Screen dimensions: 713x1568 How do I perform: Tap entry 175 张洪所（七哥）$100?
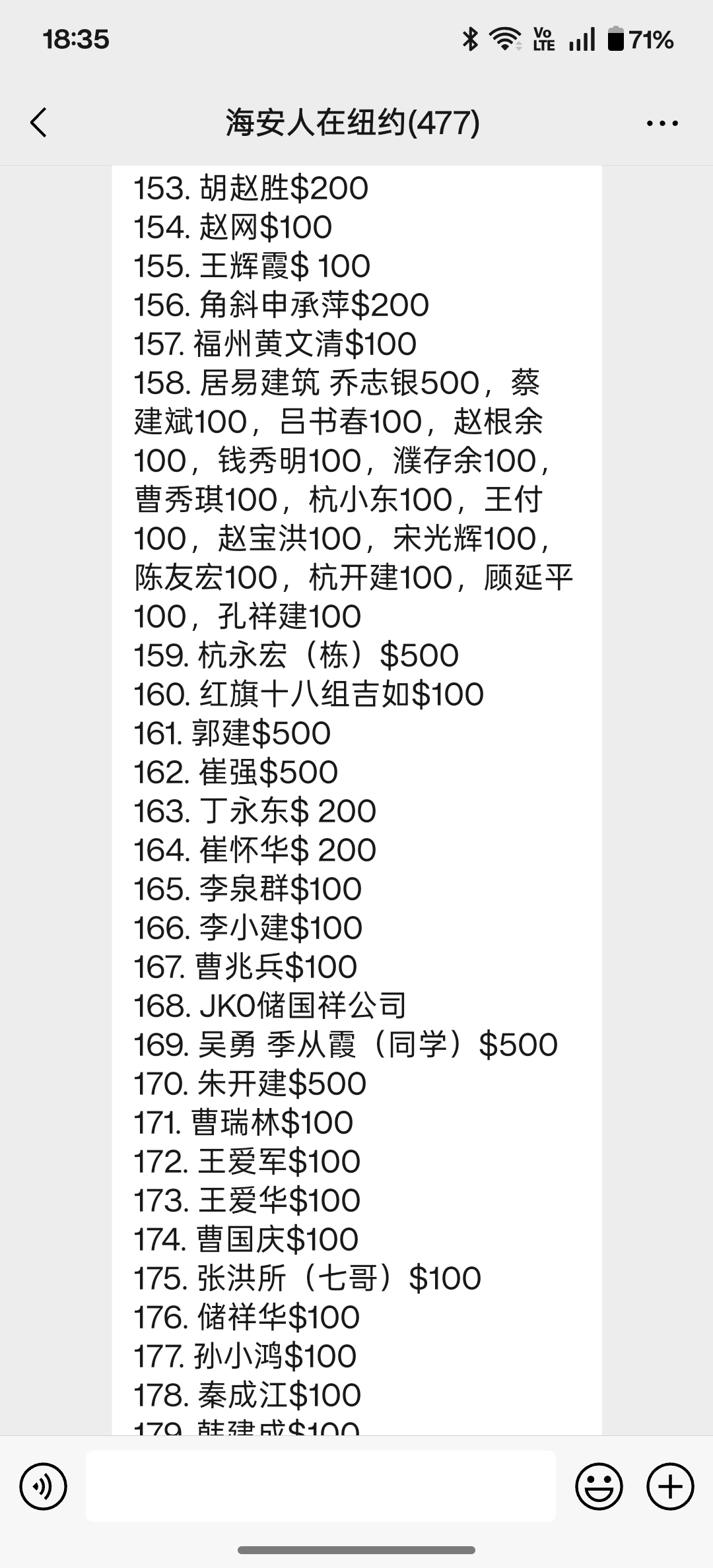(x=307, y=1277)
